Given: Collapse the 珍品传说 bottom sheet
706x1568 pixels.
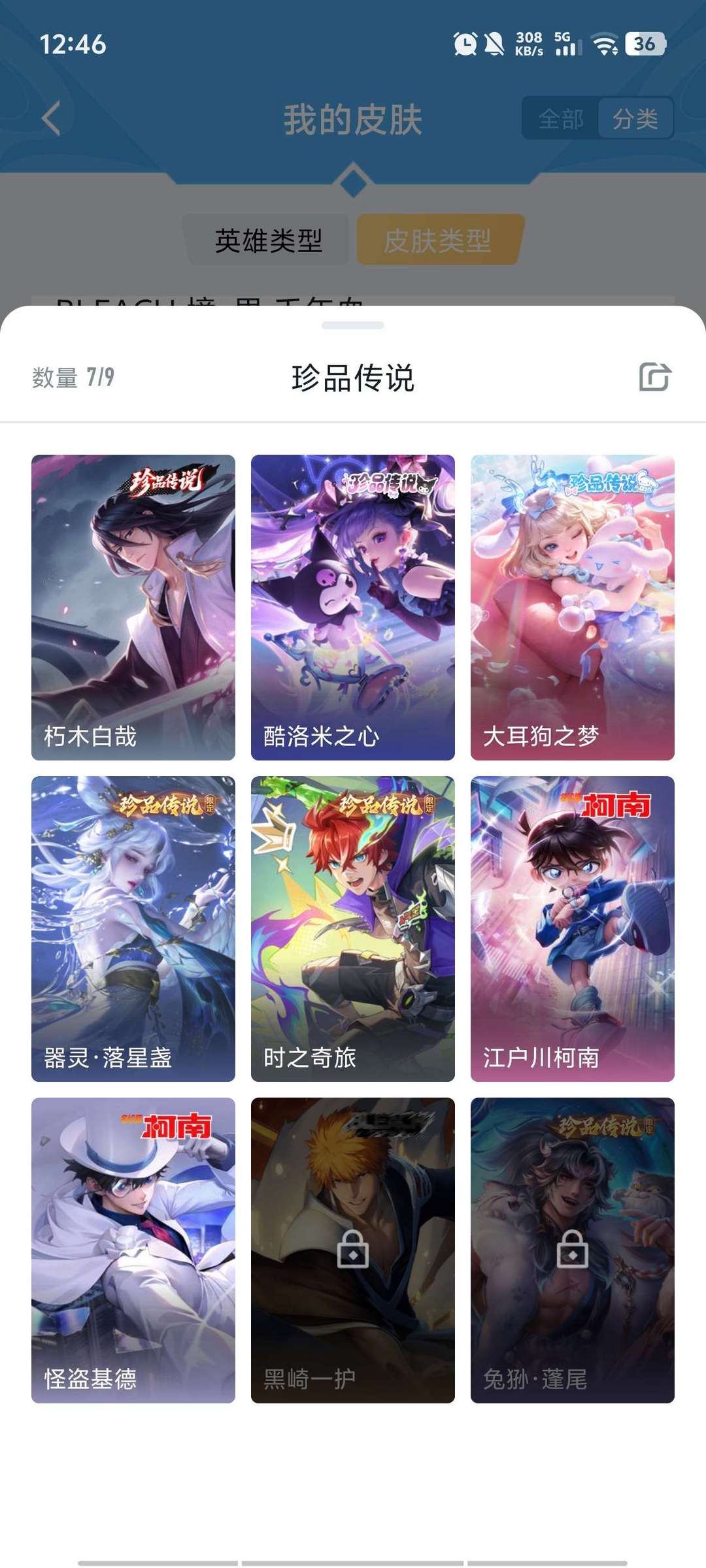Looking at the screenshot, I should [353, 325].
